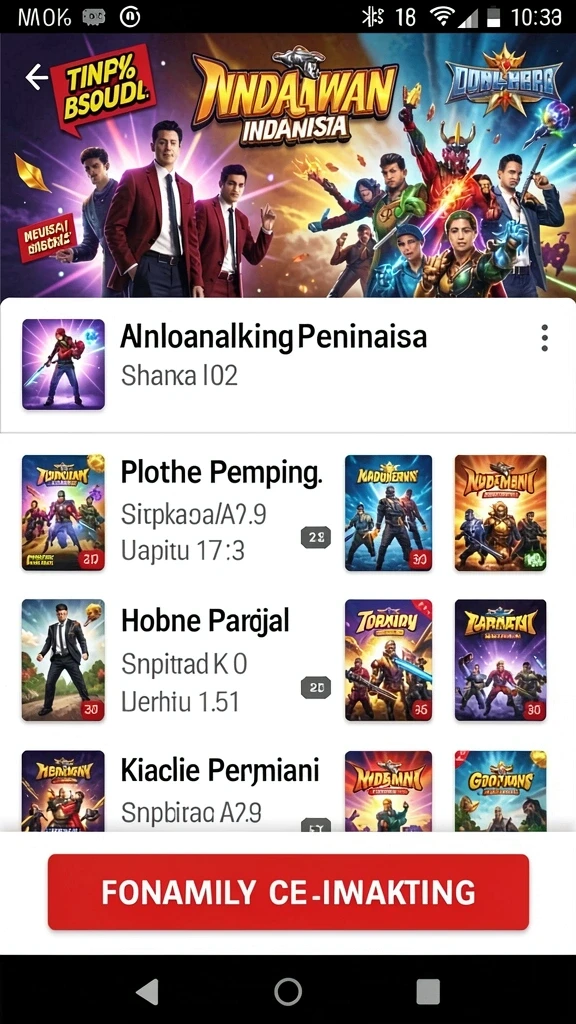Go back using the top-left arrow
This screenshot has width=576, height=1024.
[37, 77]
